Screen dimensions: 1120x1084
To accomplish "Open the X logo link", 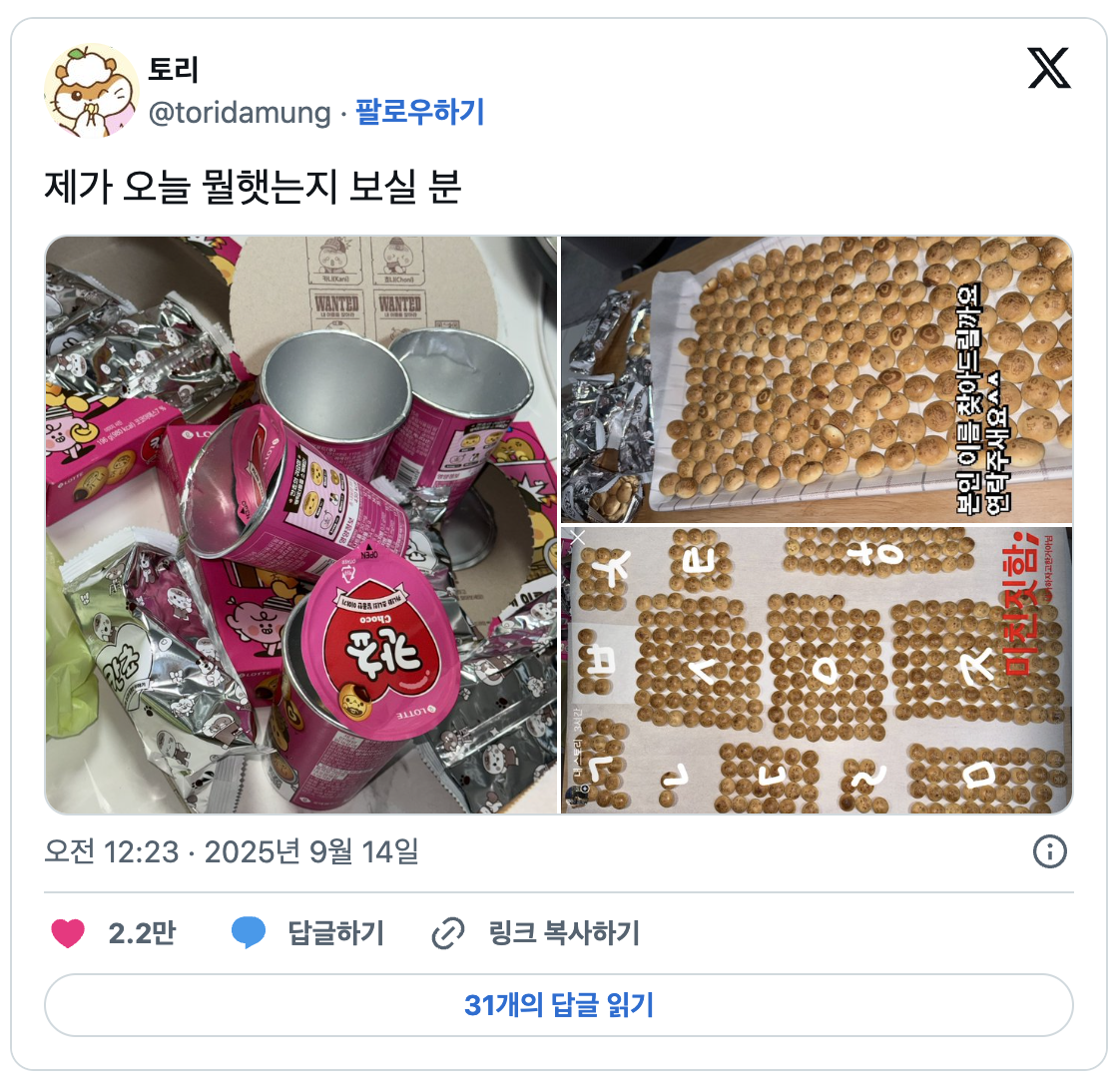I will click(x=1049, y=69).
